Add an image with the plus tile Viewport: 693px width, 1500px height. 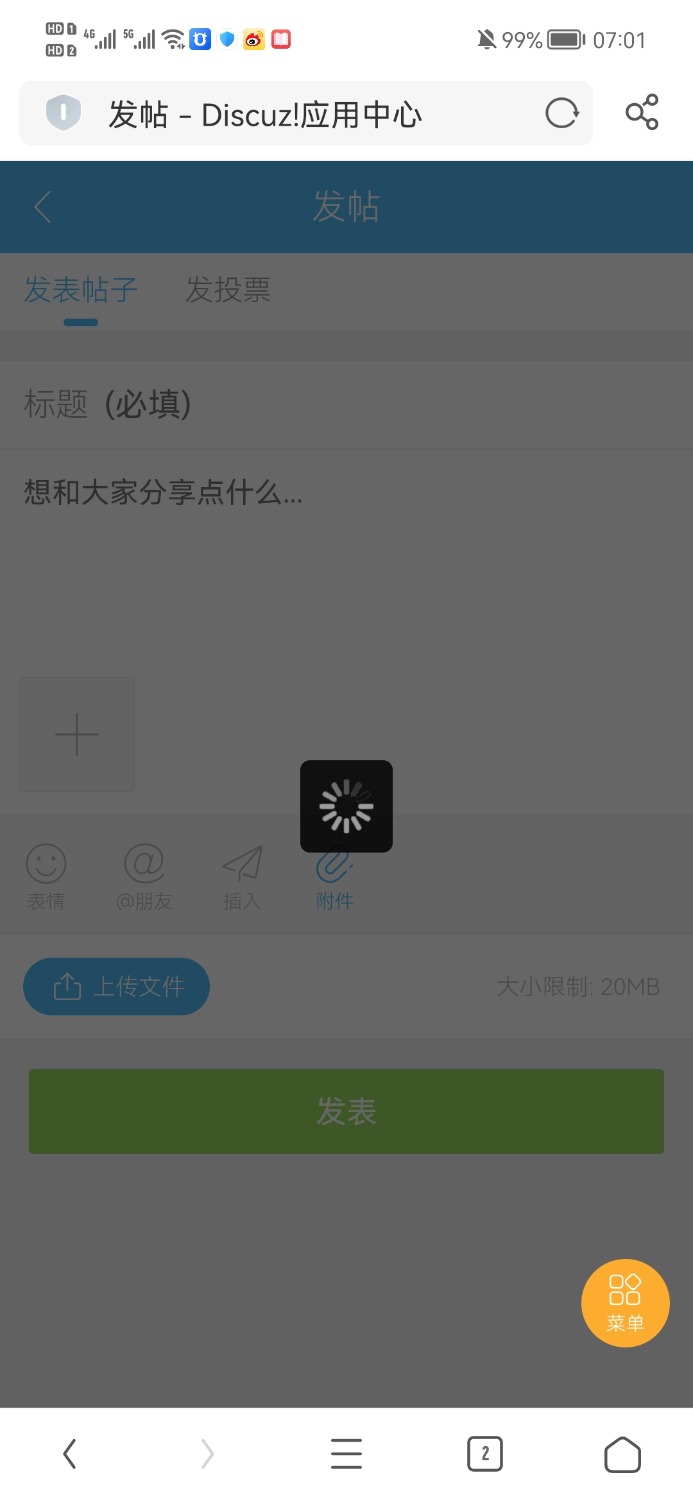[x=77, y=735]
